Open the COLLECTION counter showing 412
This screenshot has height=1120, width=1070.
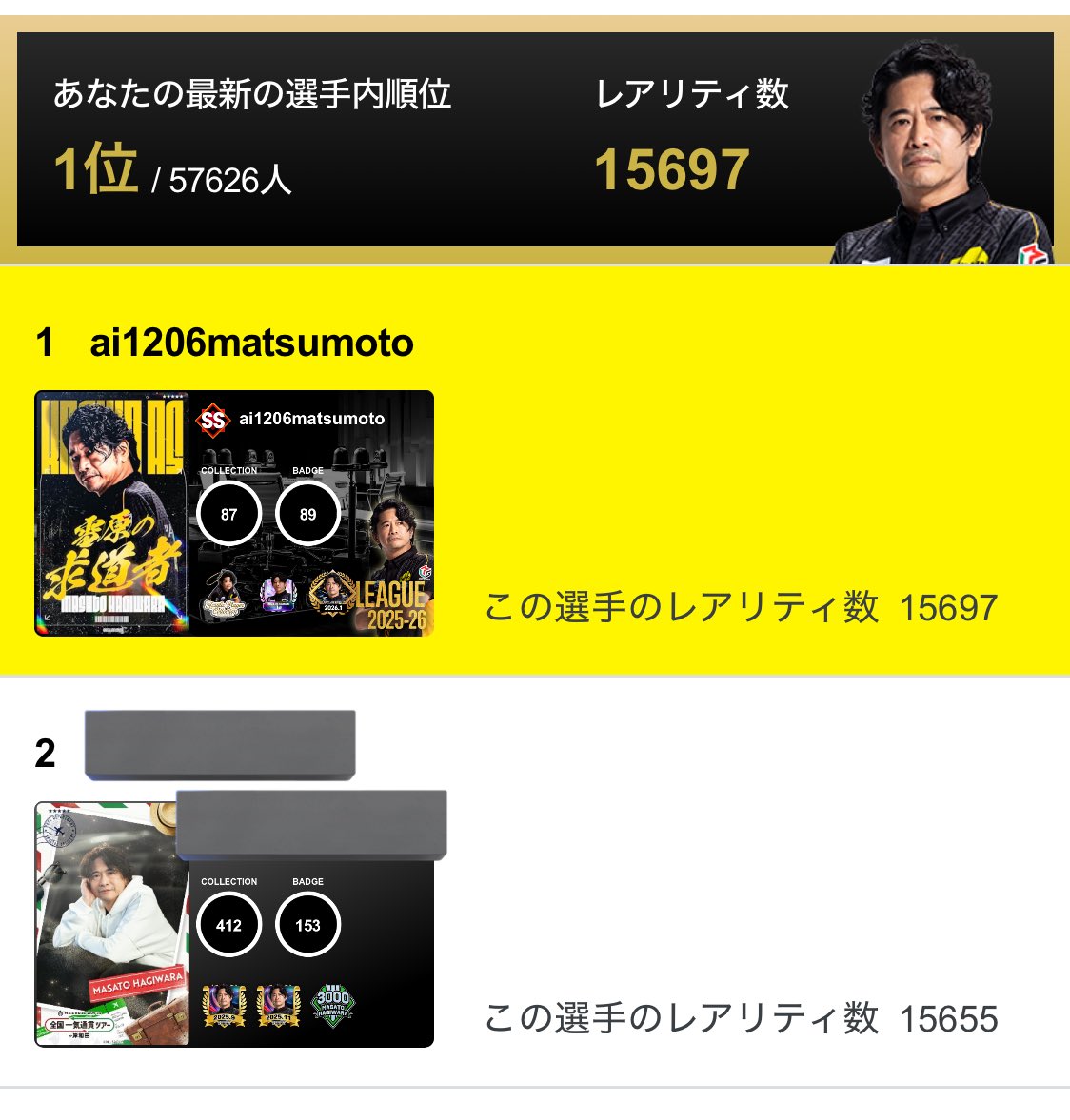click(x=227, y=922)
